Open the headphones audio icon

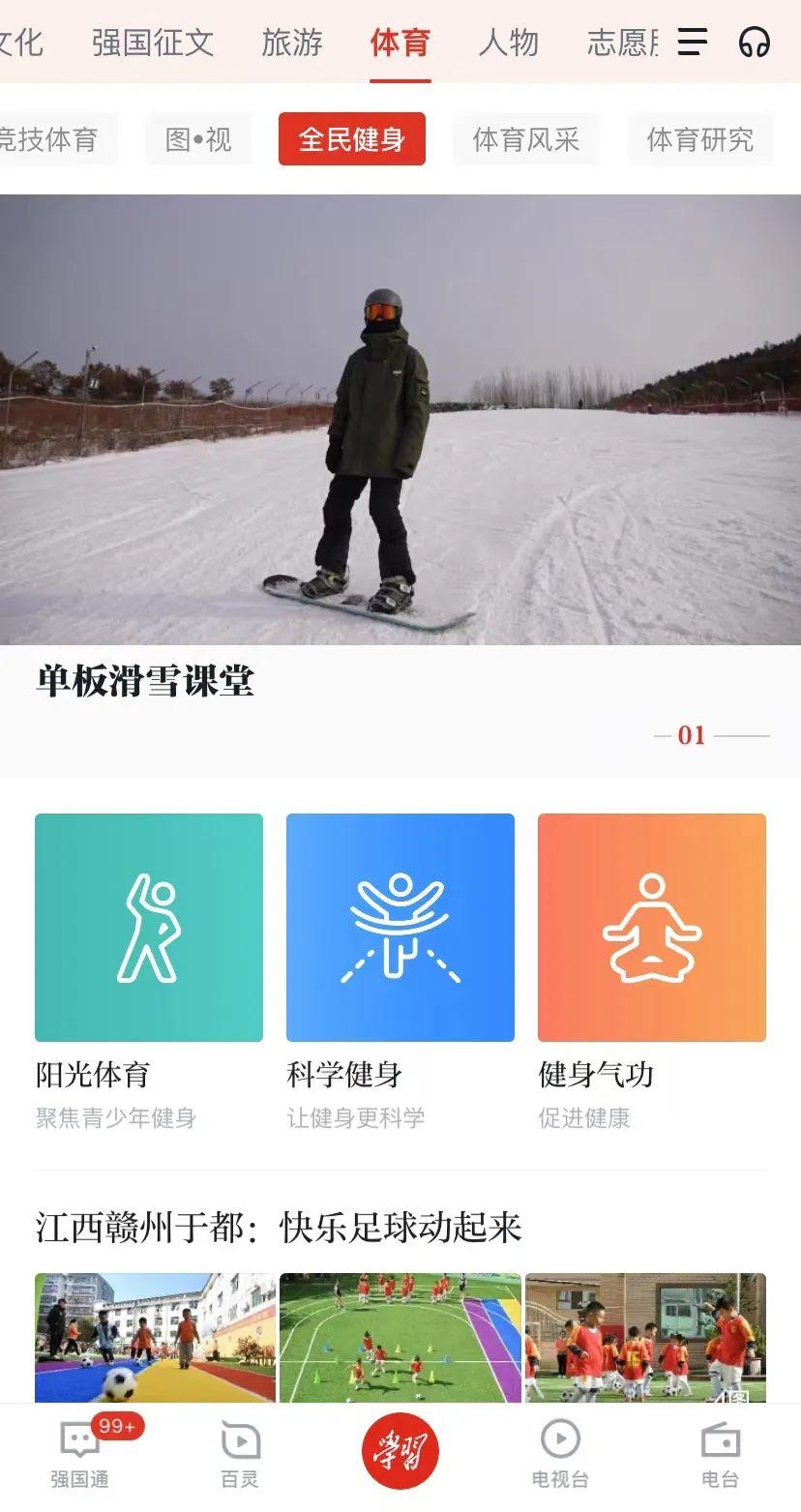[754, 42]
